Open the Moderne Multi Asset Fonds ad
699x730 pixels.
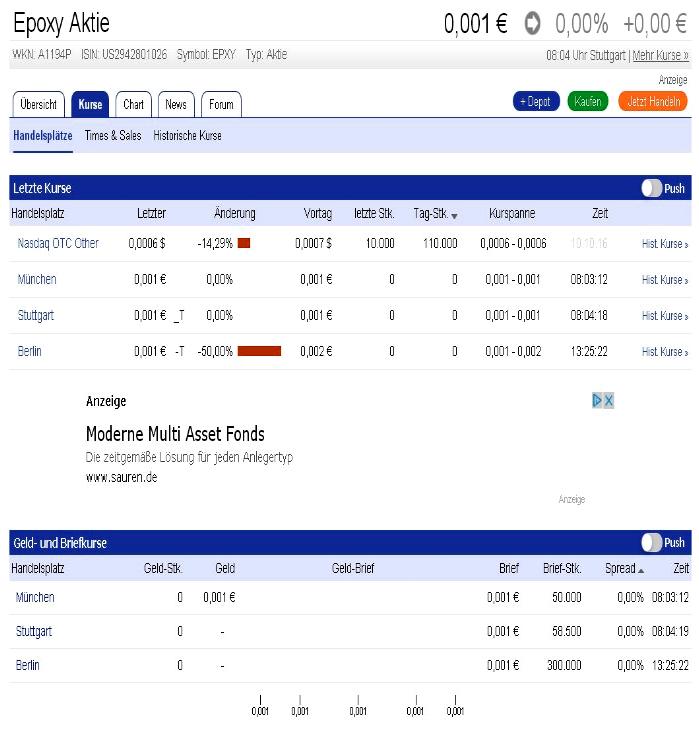175,434
